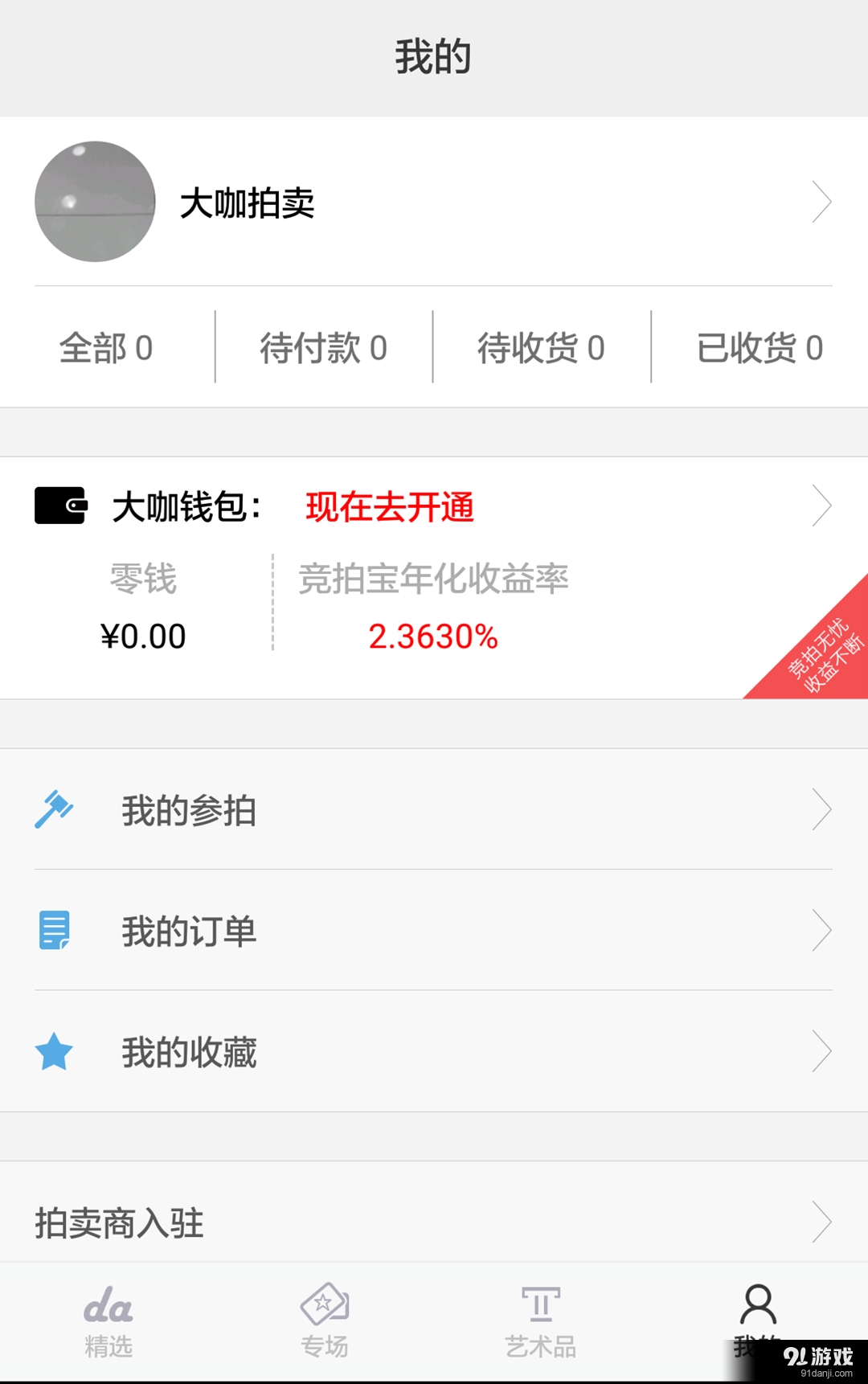
Task: Click the black wallet icon for 大咖钱包
Action: pos(59,506)
